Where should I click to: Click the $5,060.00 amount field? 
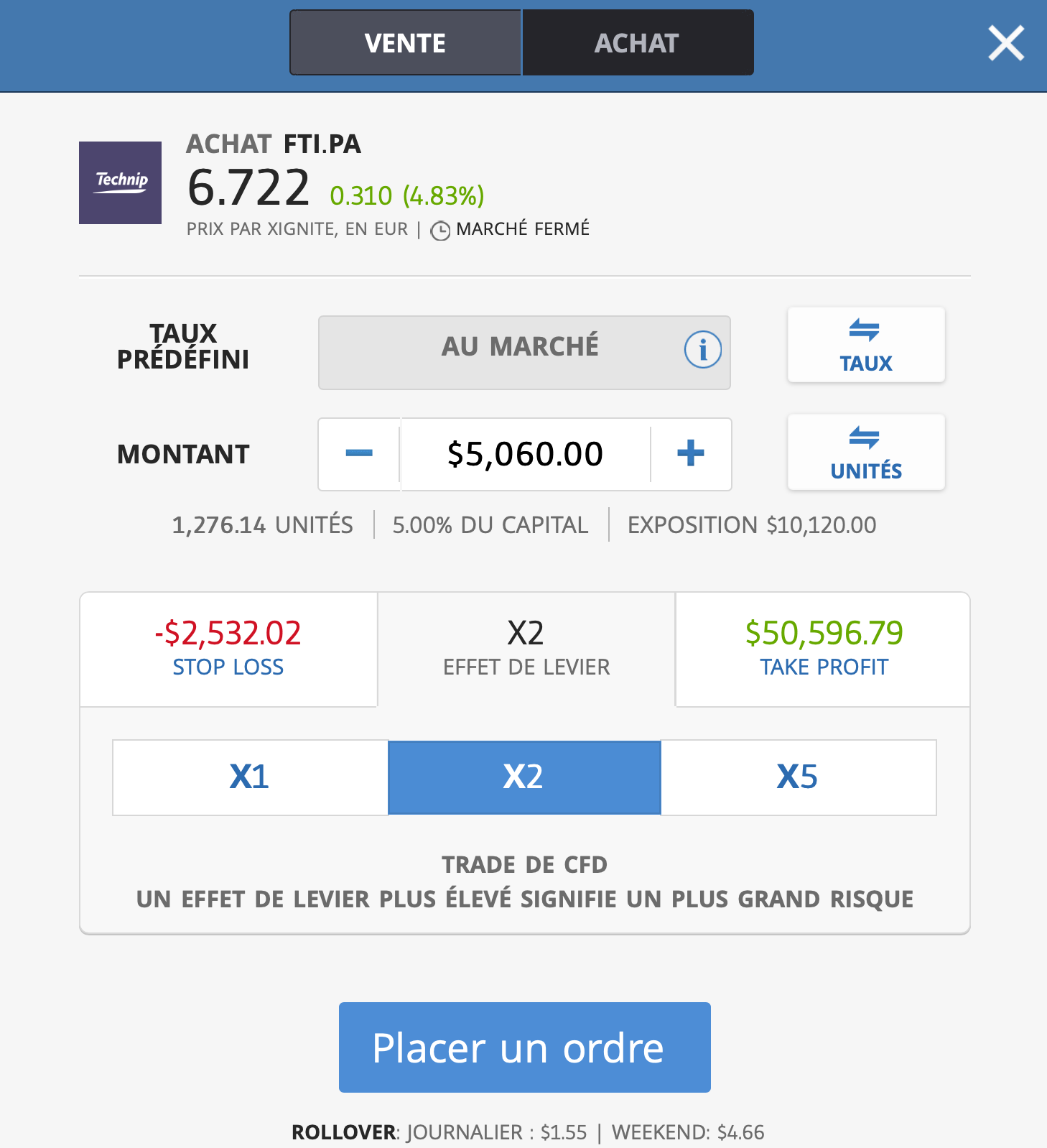click(x=524, y=453)
